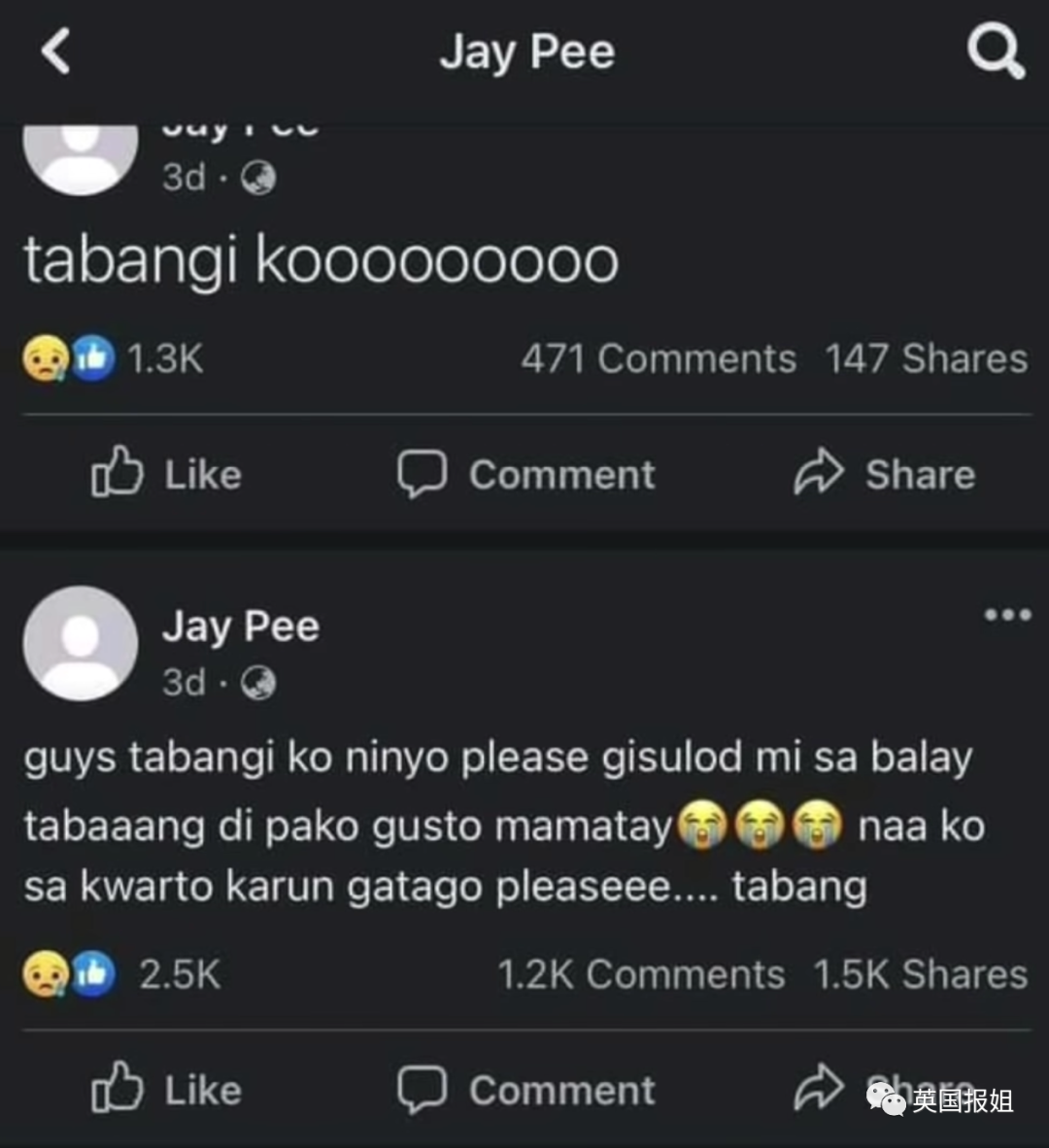Open search on Jay Pee's profile
This screenshot has width=1049, height=1148.
coord(996,51)
